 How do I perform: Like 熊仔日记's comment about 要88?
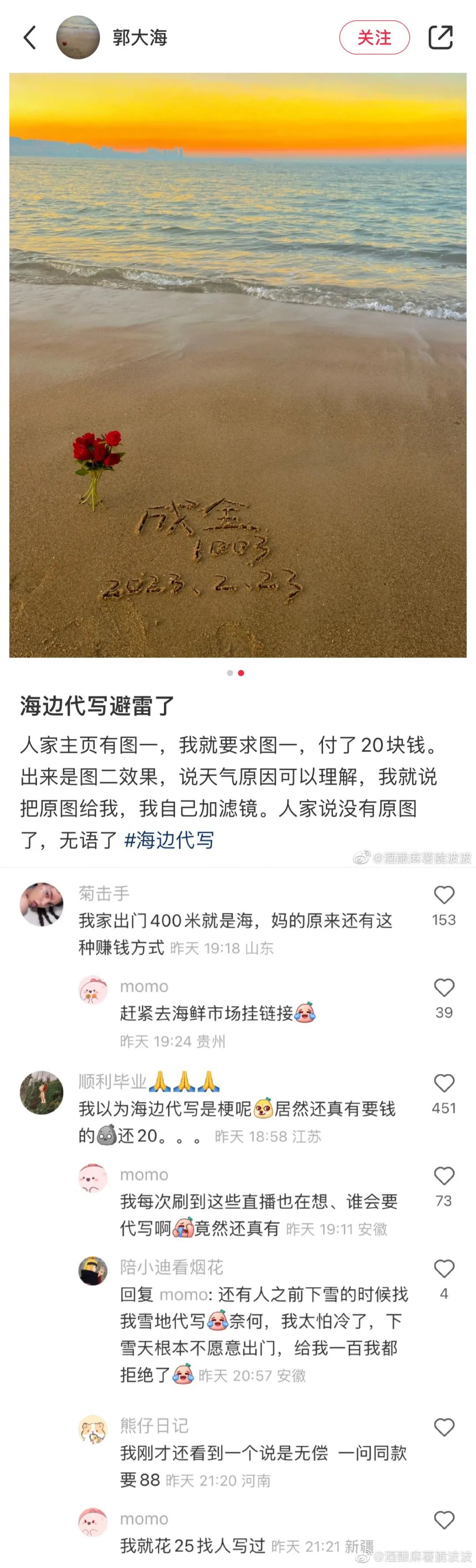click(444, 1427)
